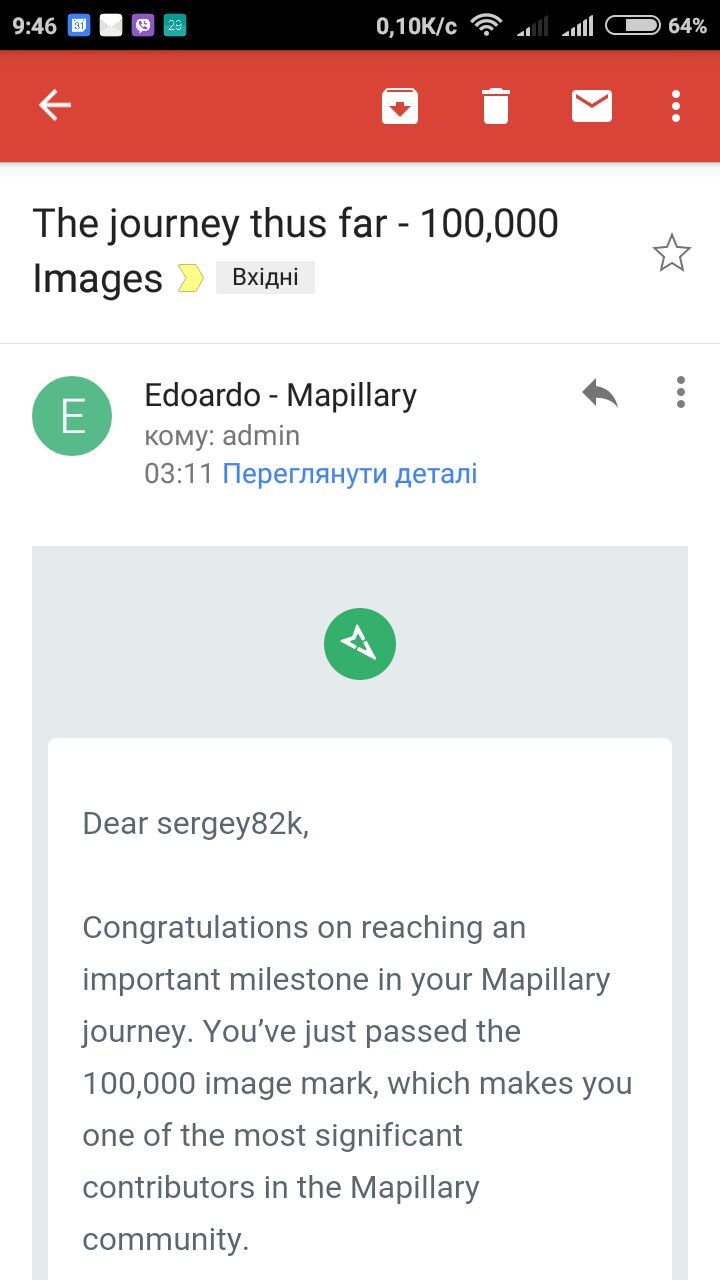Open the sender avatar E

[x=72, y=416]
